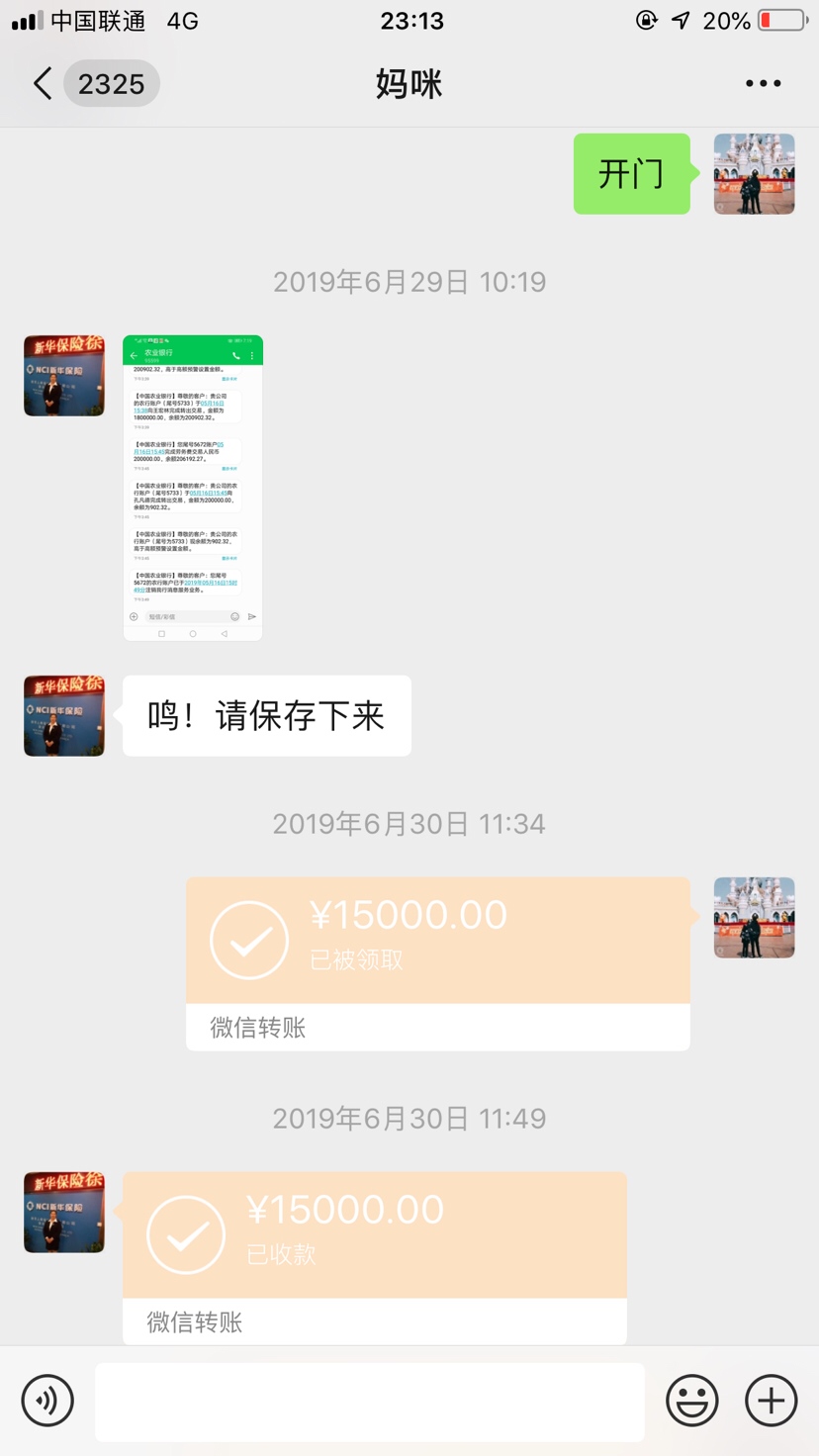Open the bank SMS screenshot image
The image size is (819, 1456).
[x=193, y=488]
